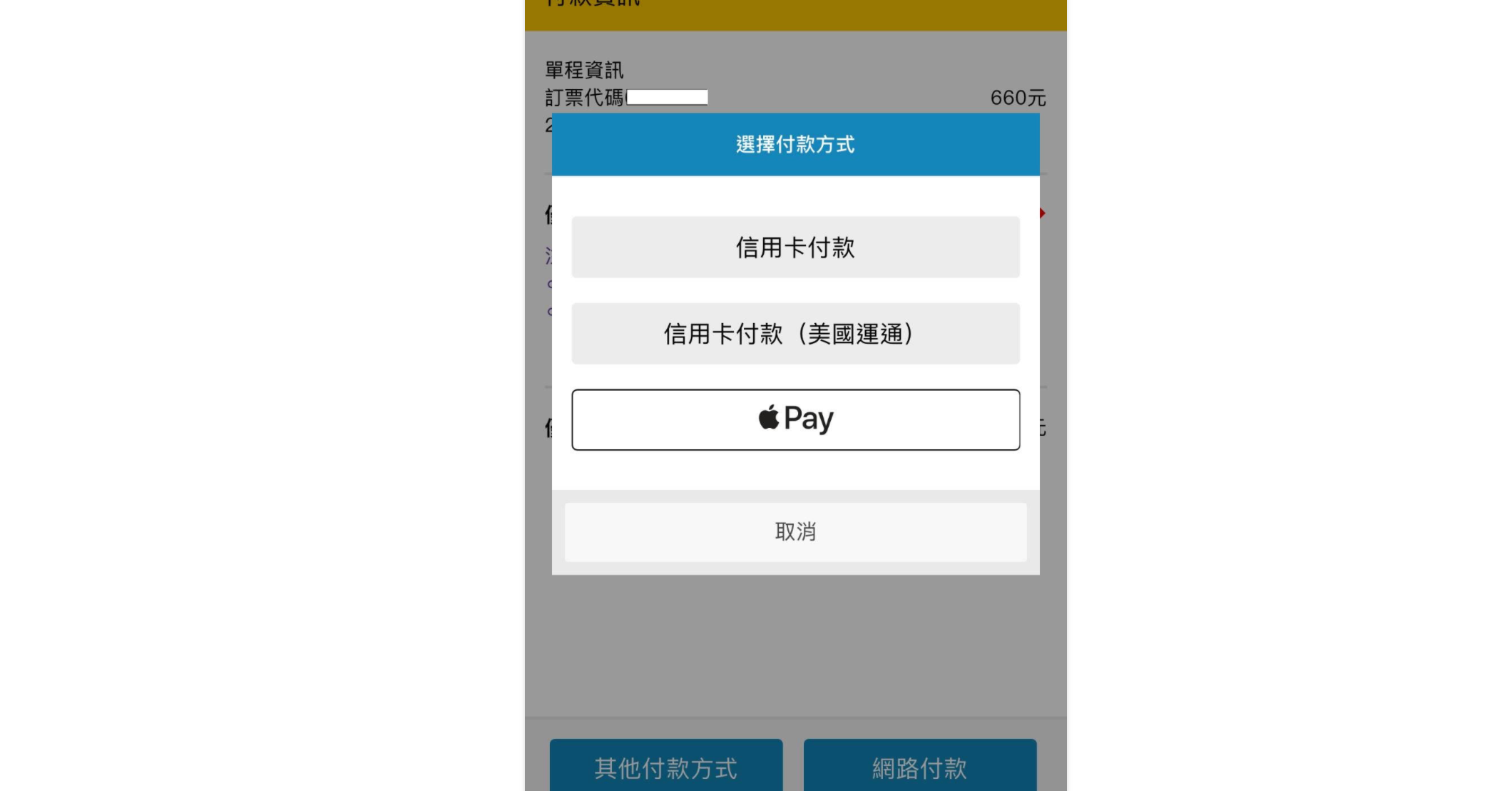
Task: Pay with Apple Pay
Action: coord(795,419)
